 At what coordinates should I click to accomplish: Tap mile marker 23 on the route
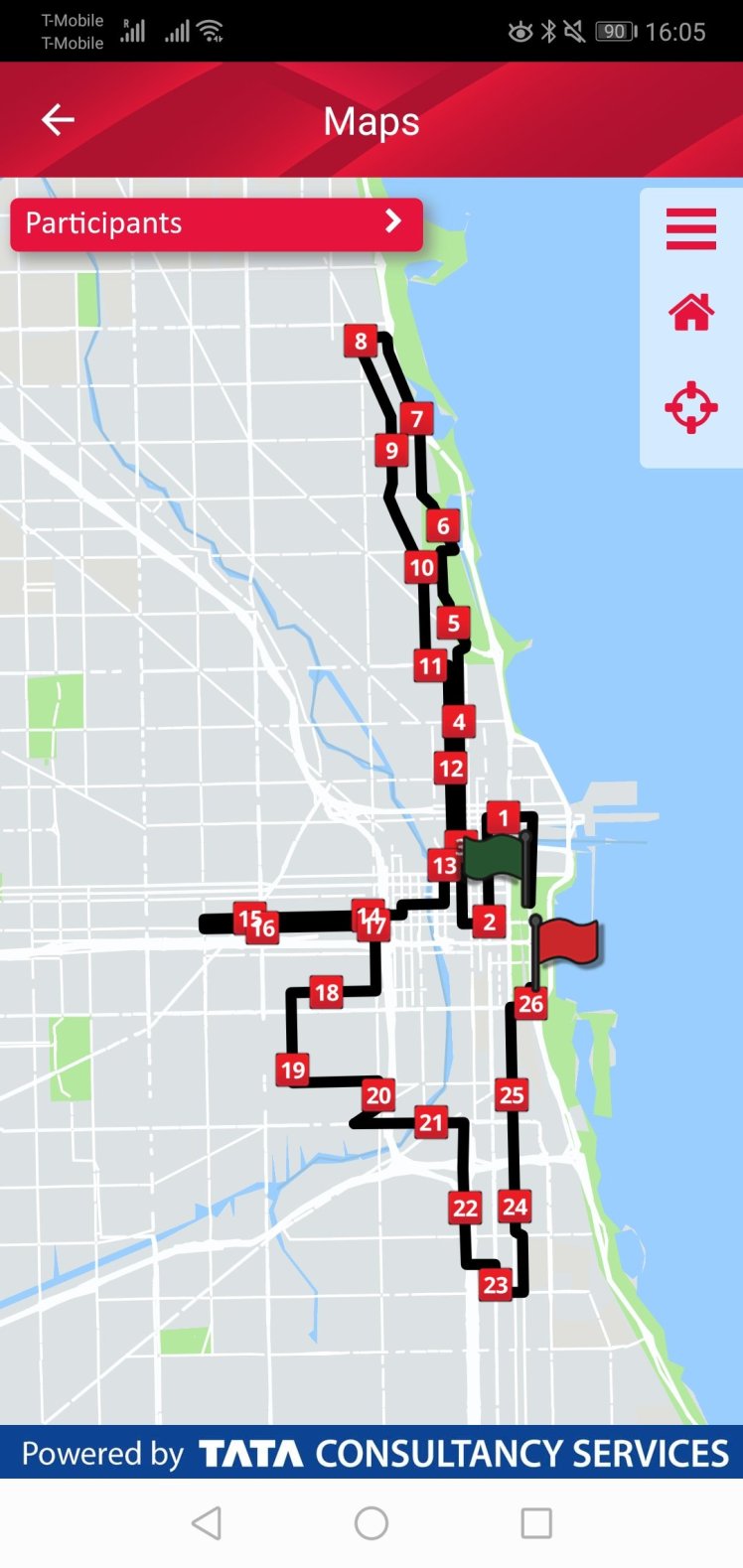495,1284
